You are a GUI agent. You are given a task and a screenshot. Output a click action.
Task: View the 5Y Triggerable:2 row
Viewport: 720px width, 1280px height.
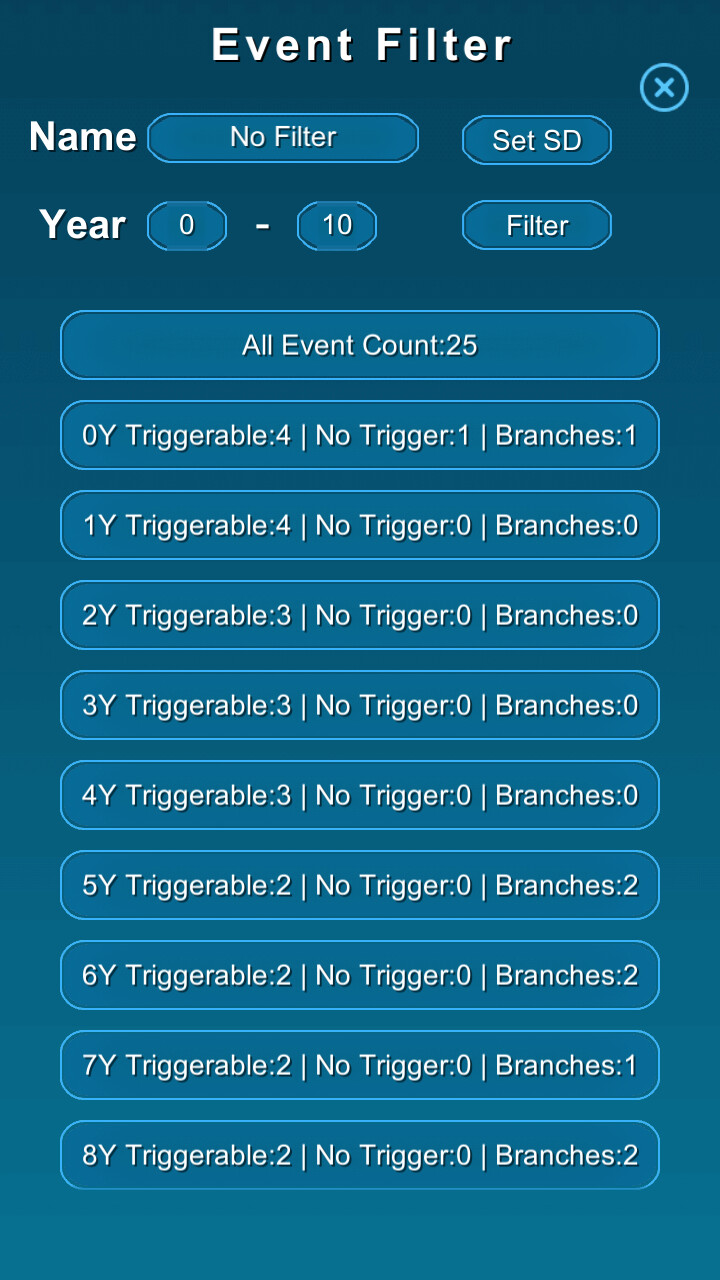[x=360, y=885]
